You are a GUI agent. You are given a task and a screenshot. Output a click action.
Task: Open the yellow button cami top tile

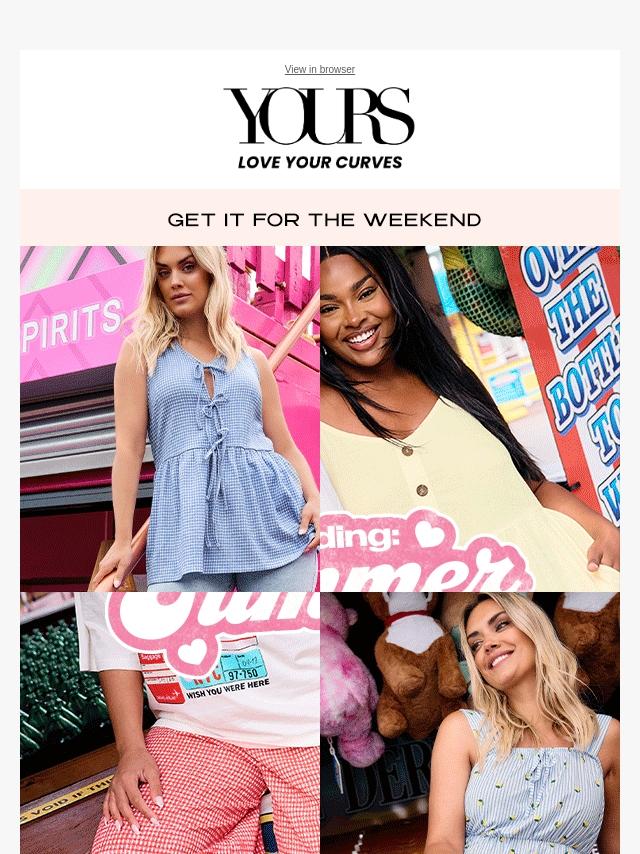pos(470,418)
